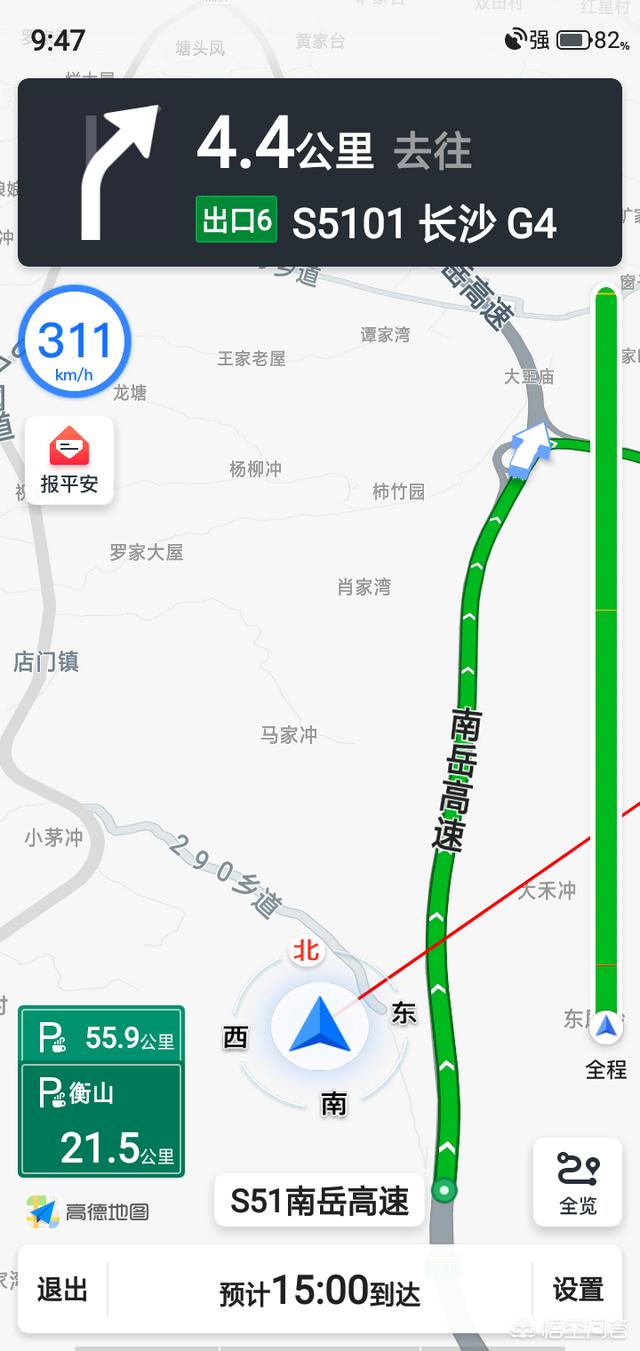Show the 全览 route overview
Screen dimensions: 640x1351
[578, 1181]
